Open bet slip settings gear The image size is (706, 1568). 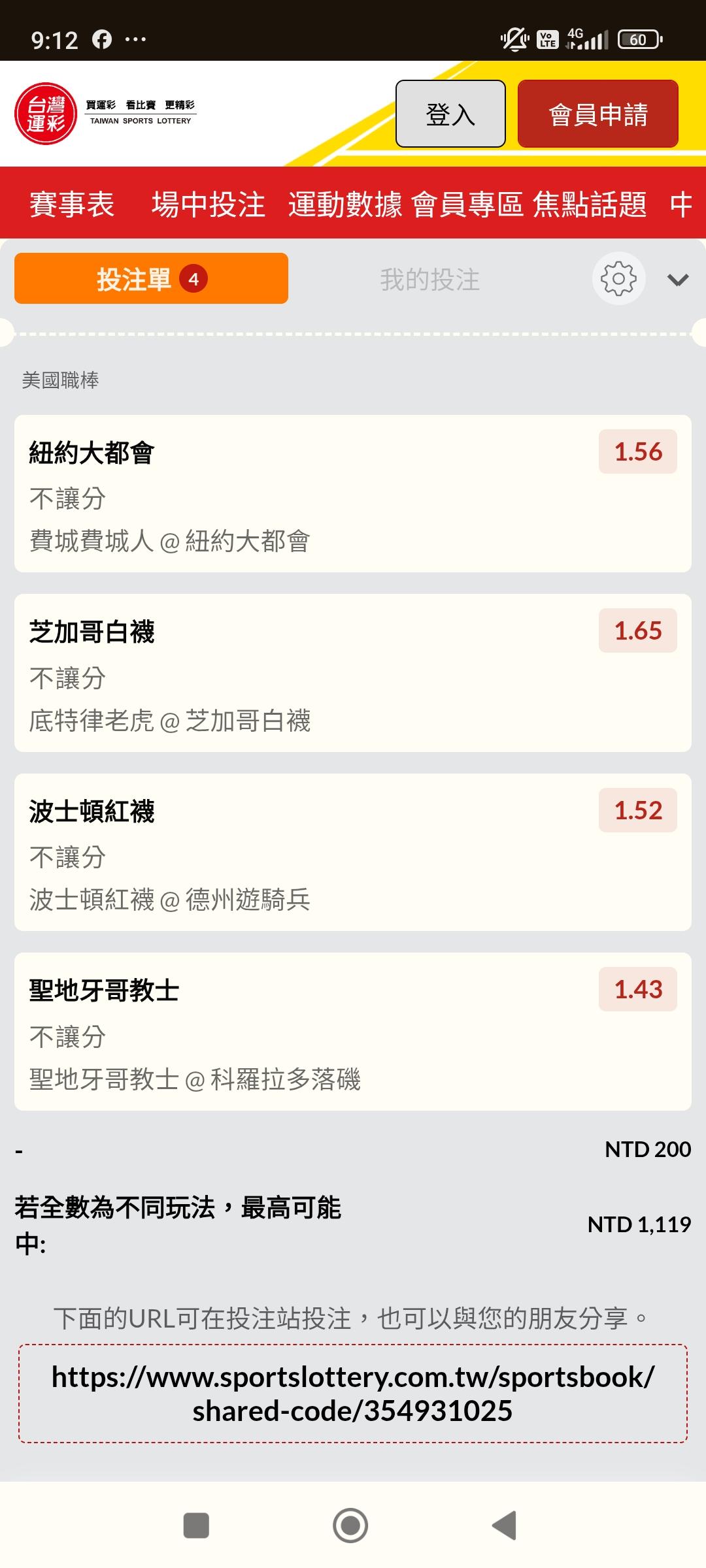coord(618,279)
